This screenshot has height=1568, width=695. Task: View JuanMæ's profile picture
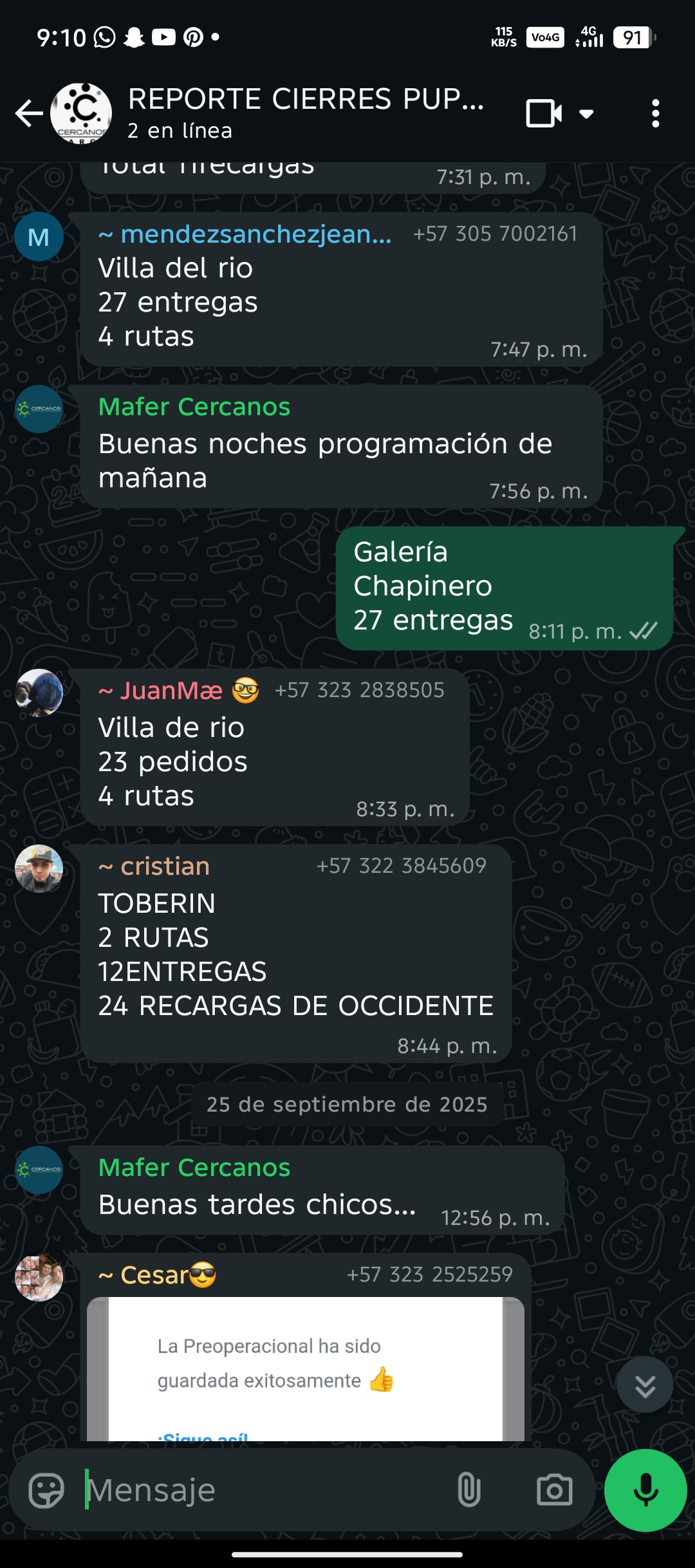(39, 693)
